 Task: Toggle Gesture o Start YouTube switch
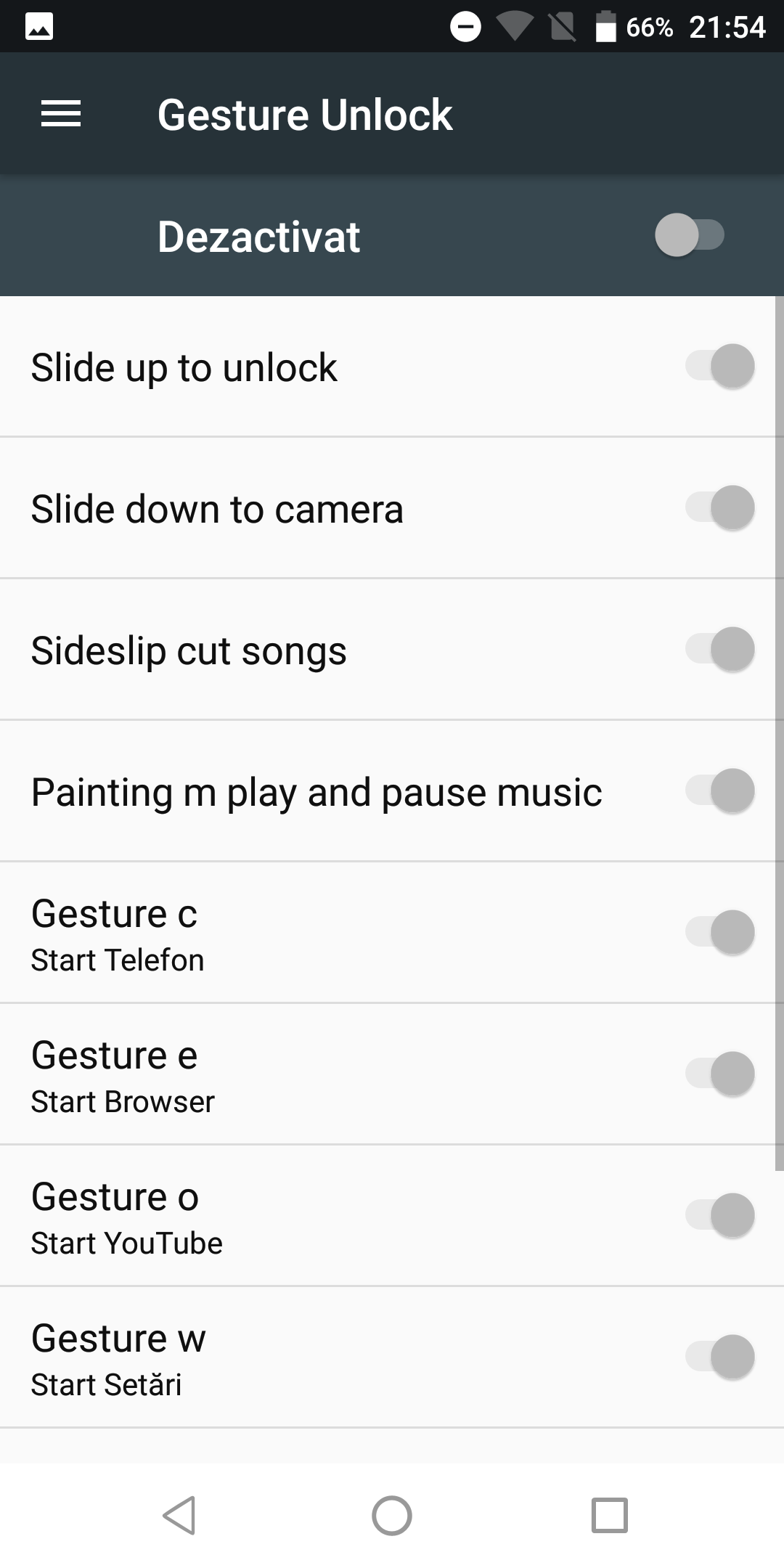pyautogui.click(x=720, y=1215)
